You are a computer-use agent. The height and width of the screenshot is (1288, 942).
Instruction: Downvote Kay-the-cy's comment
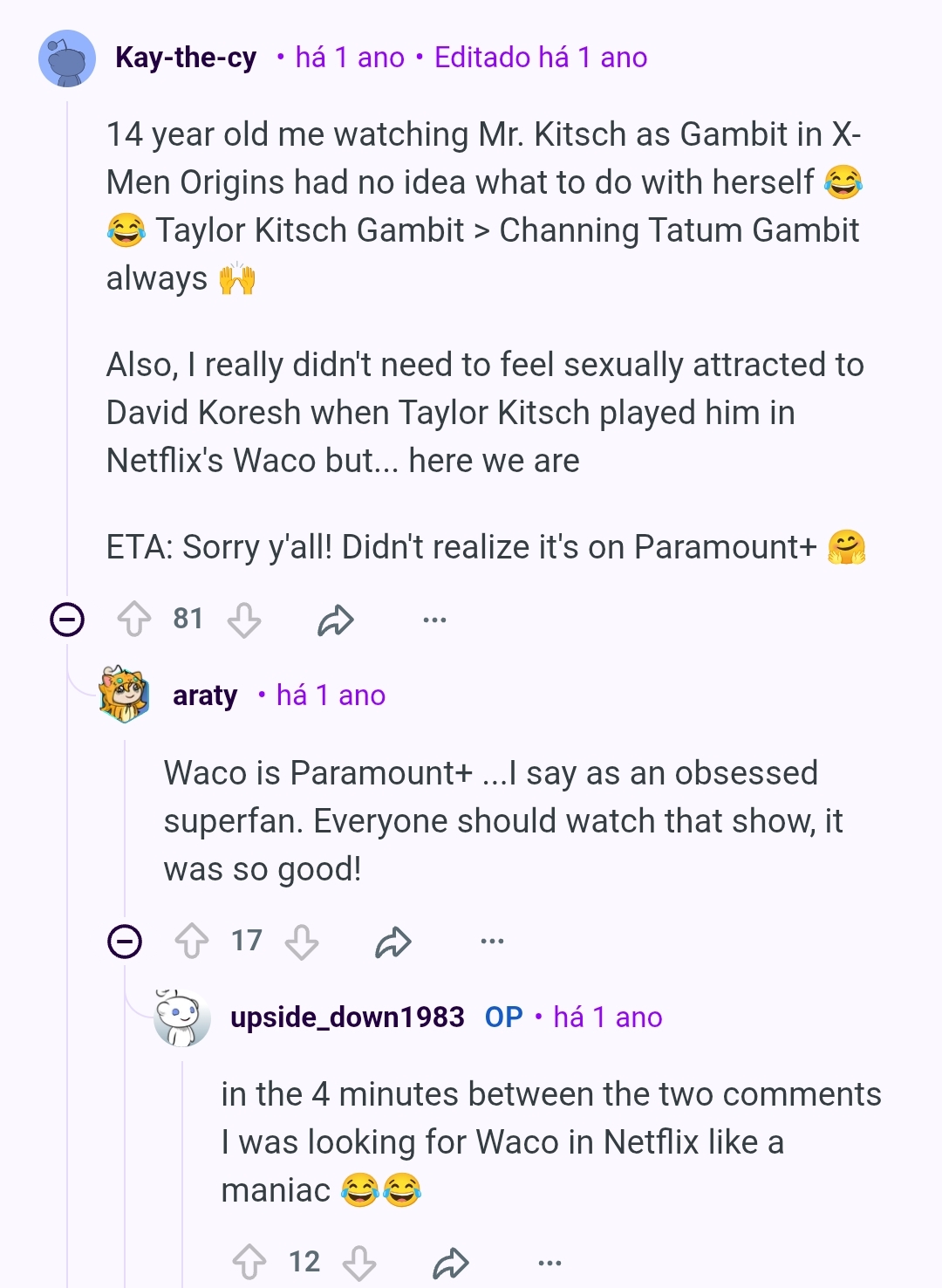click(x=244, y=620)
